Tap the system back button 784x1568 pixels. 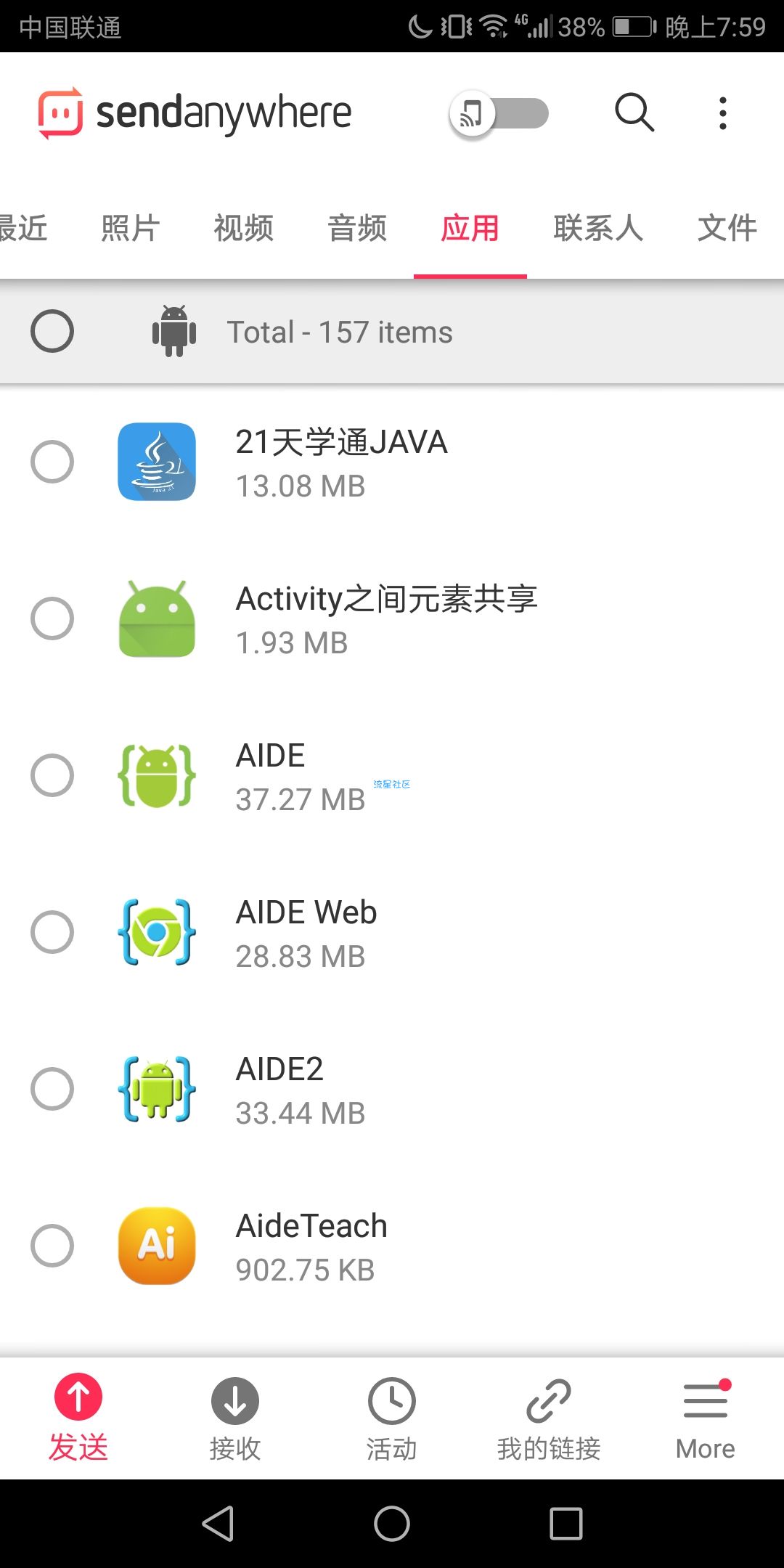pos(218,1523)
